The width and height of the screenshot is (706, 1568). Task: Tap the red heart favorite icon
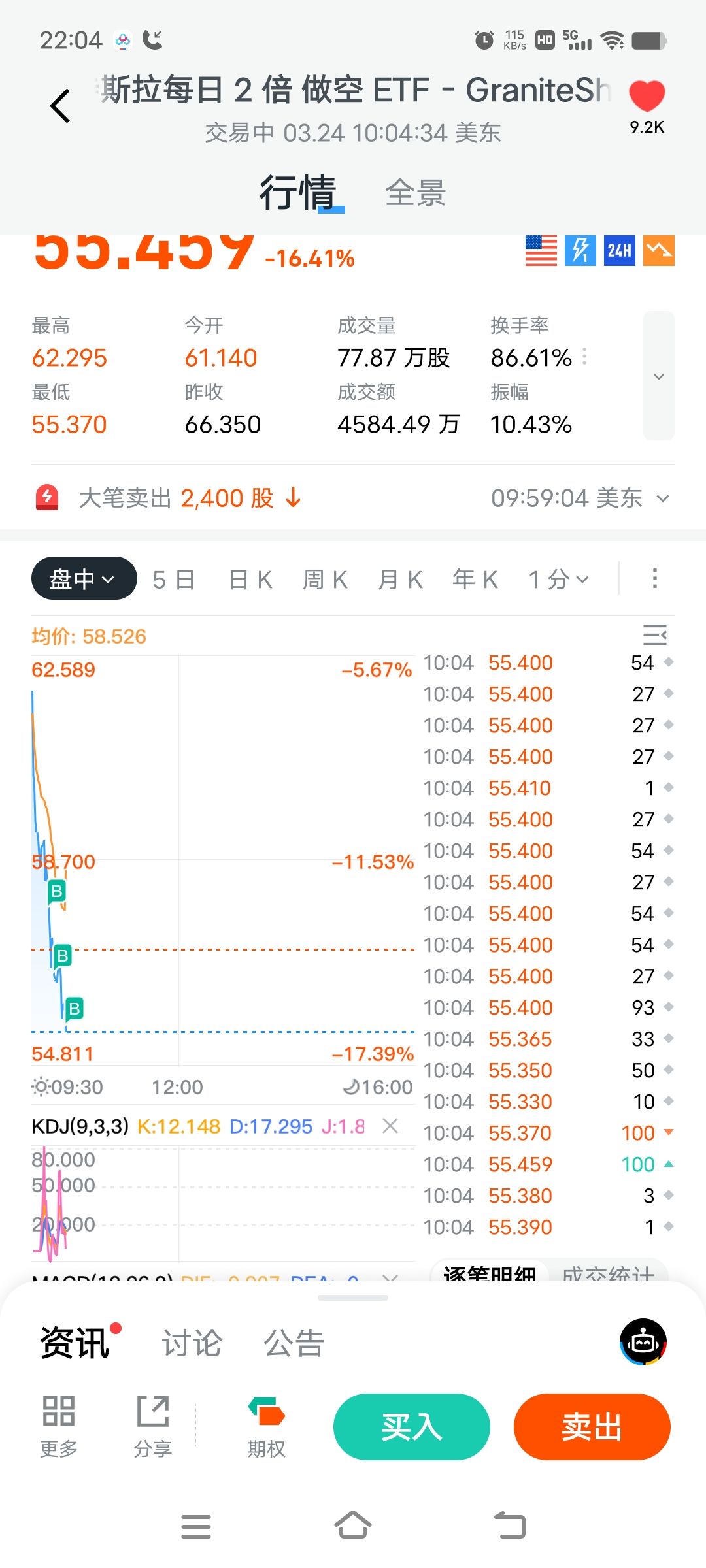coord(647,96)
